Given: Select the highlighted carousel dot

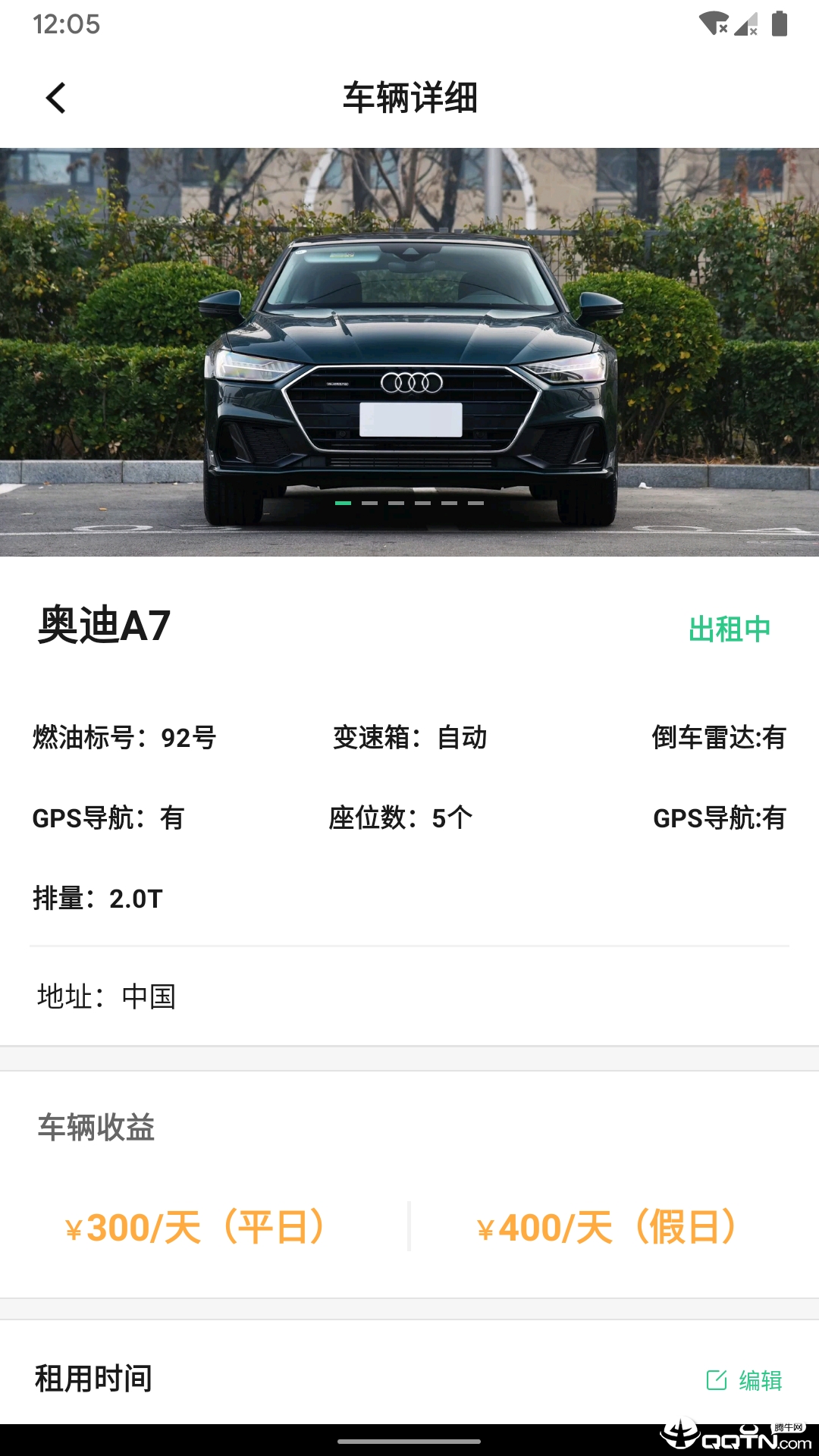Looking at the screenshot, I should click(344, 502).
